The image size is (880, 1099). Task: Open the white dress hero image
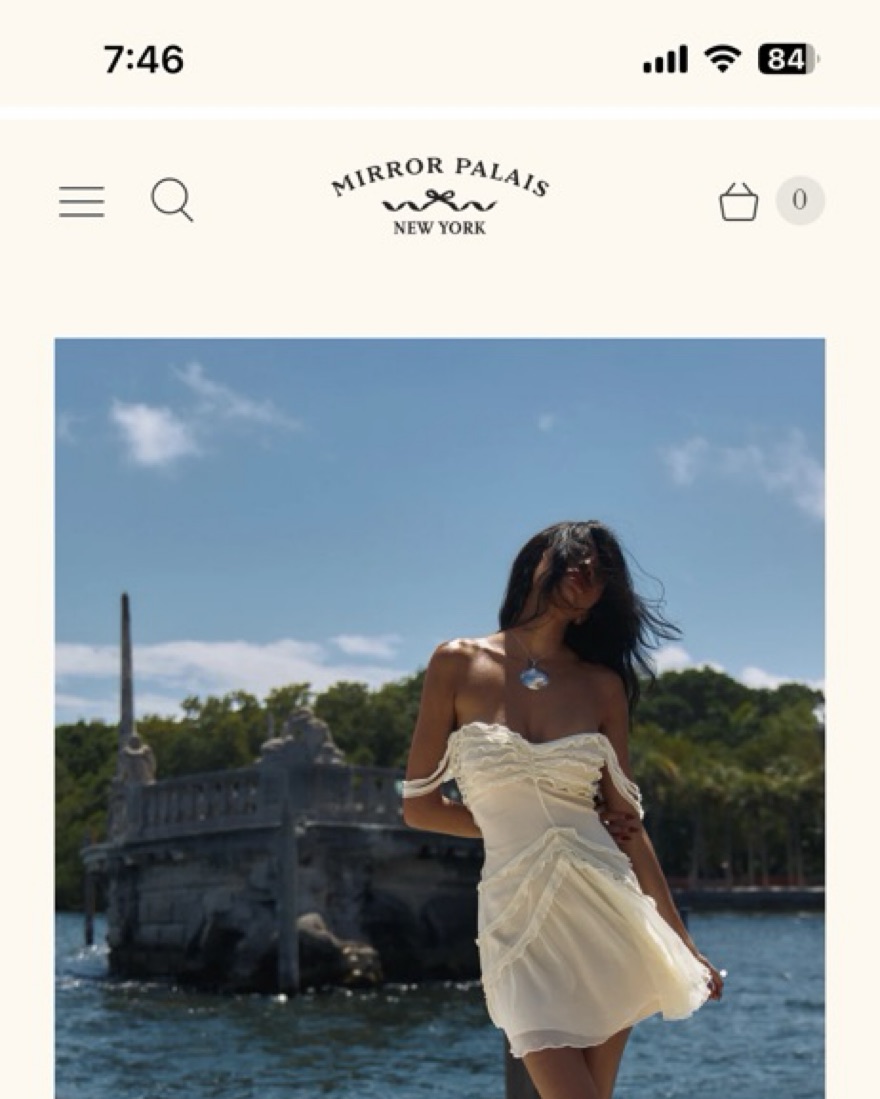click(440, 718)
